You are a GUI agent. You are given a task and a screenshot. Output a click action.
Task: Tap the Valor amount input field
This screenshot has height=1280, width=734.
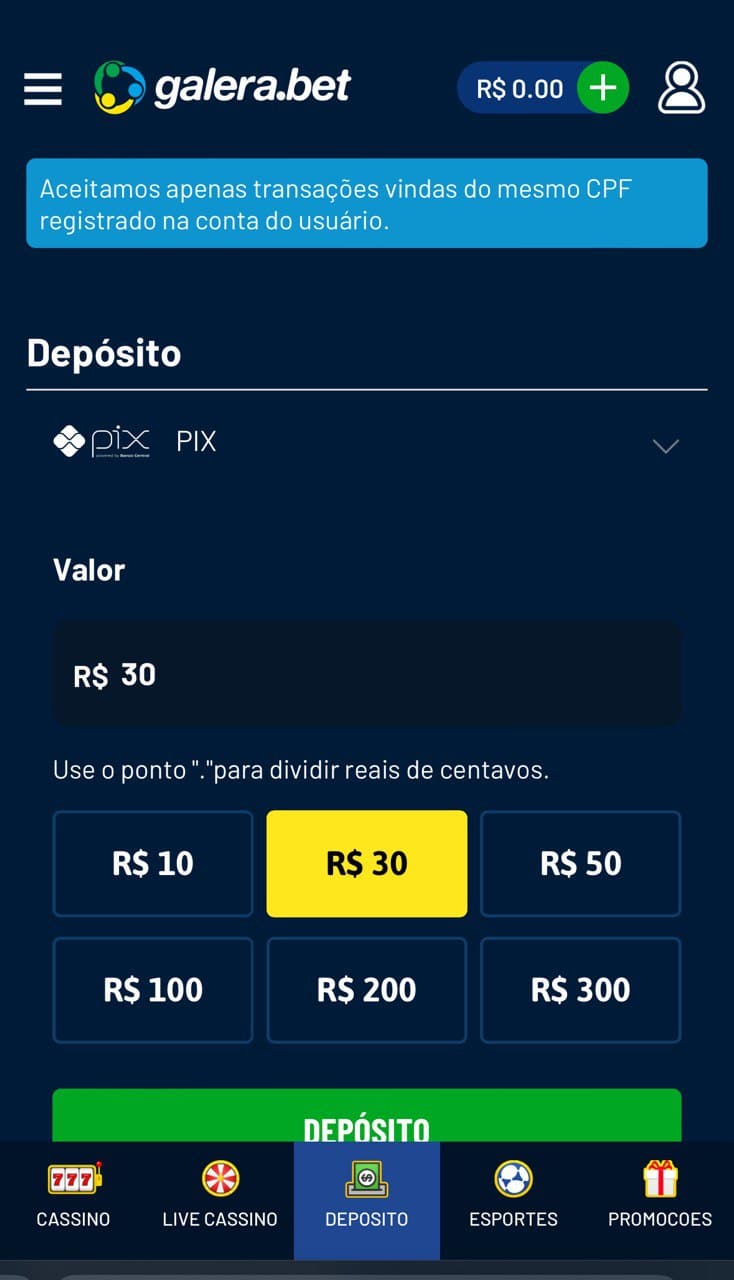point(367,674)
